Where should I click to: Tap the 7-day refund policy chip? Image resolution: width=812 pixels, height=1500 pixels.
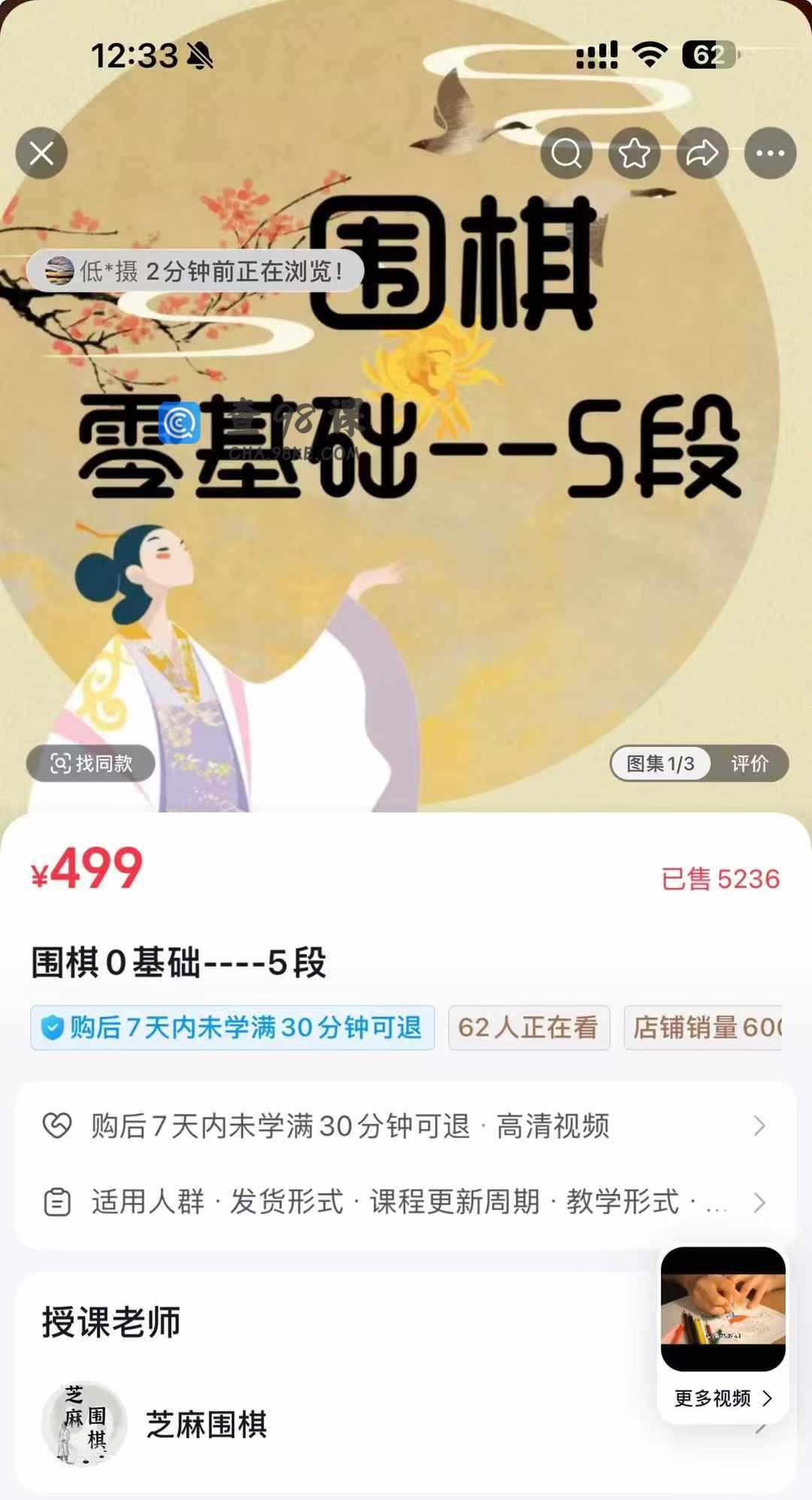pyautogui.click(x=232, y=1028)
